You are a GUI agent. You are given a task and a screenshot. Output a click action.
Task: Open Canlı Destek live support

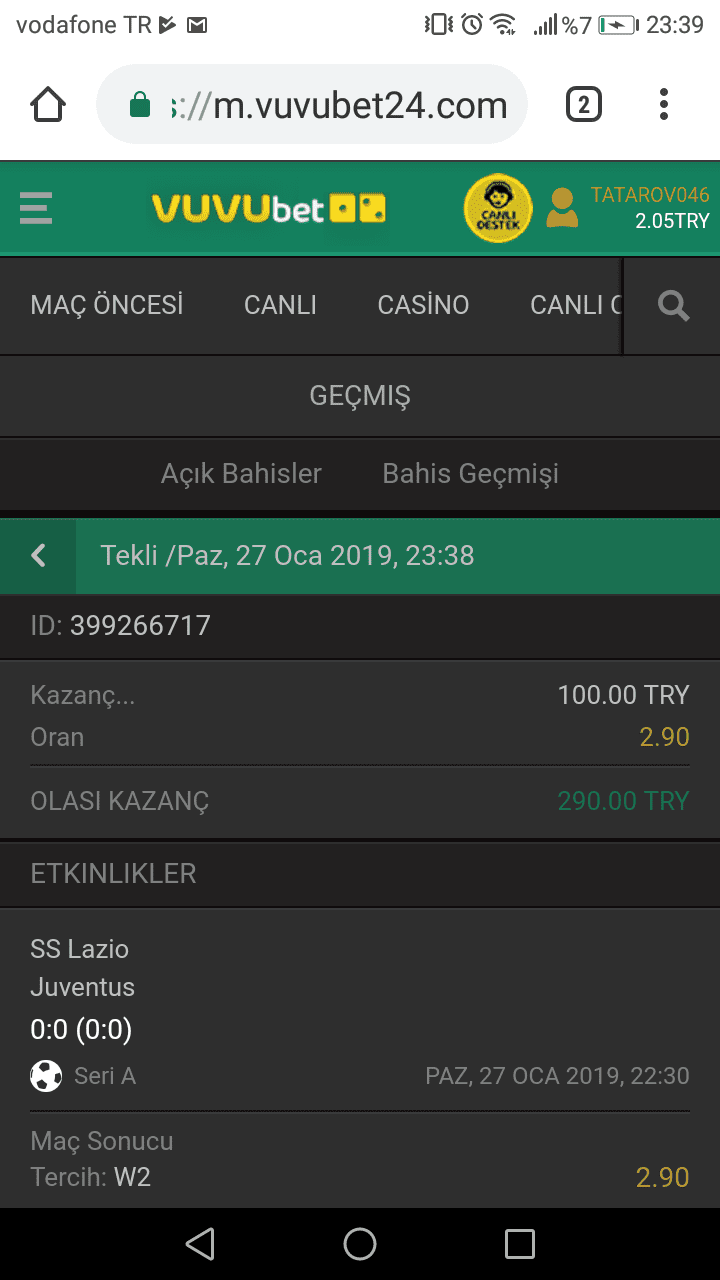coord(498,209)
